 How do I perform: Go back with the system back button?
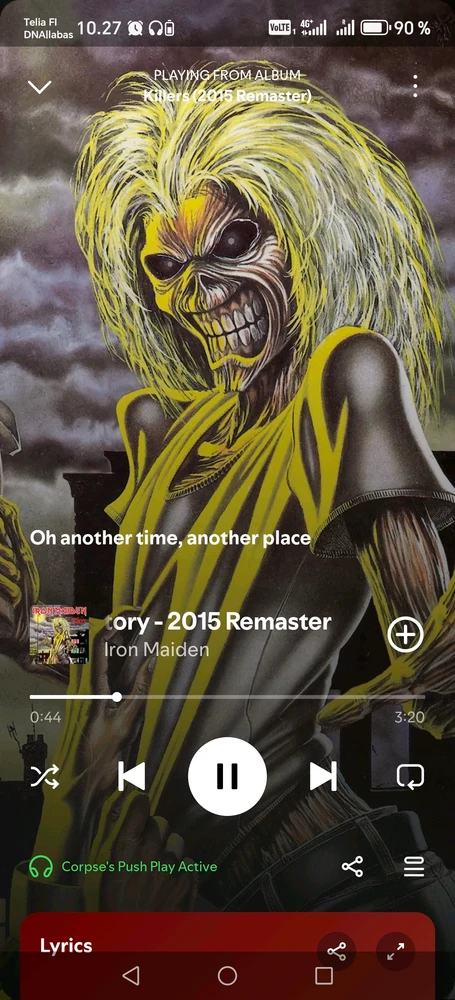pyautogui.click(x=130, y=975)
